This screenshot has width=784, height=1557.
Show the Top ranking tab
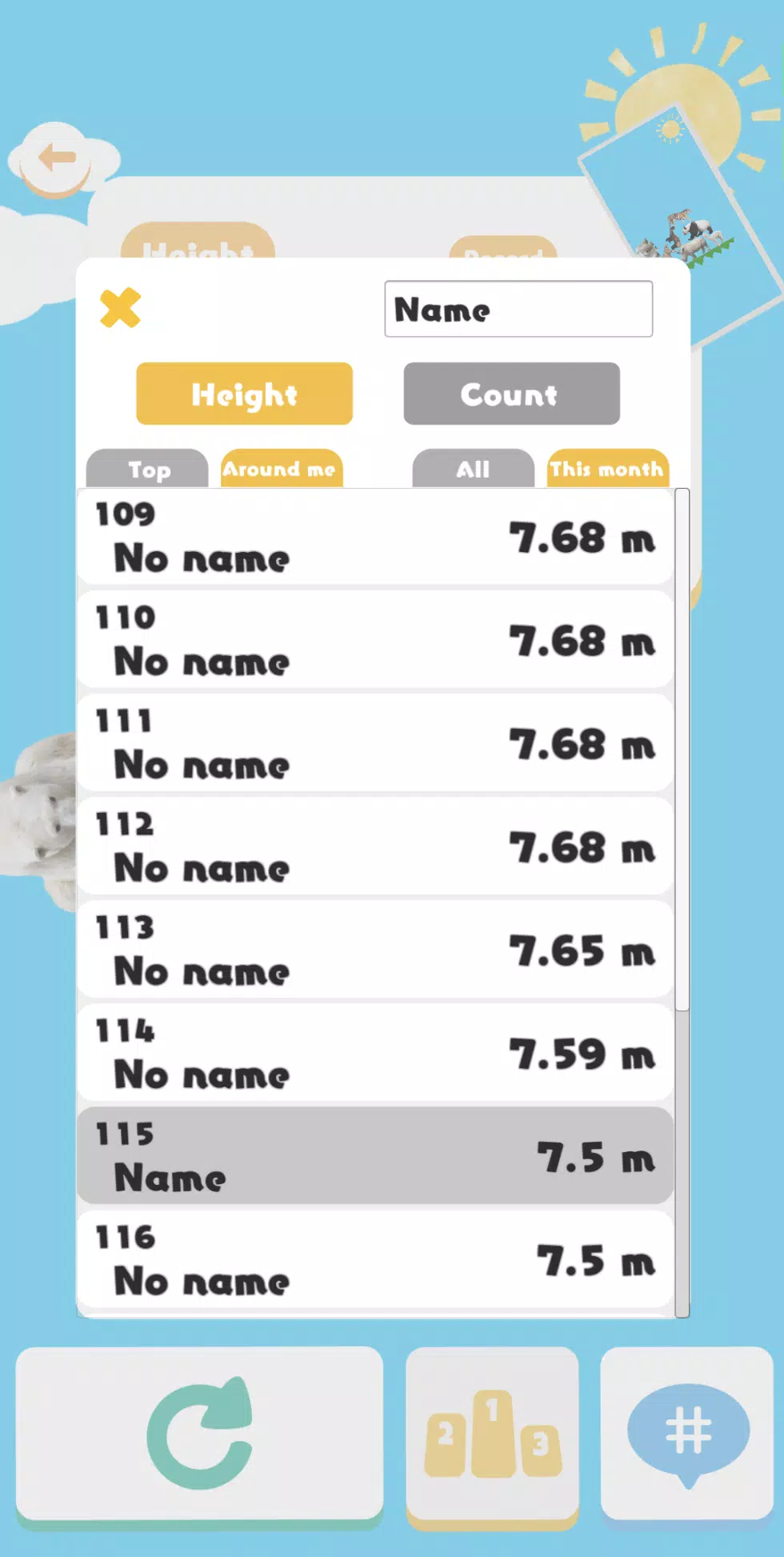pyautogui.click(x=148, y=469)
